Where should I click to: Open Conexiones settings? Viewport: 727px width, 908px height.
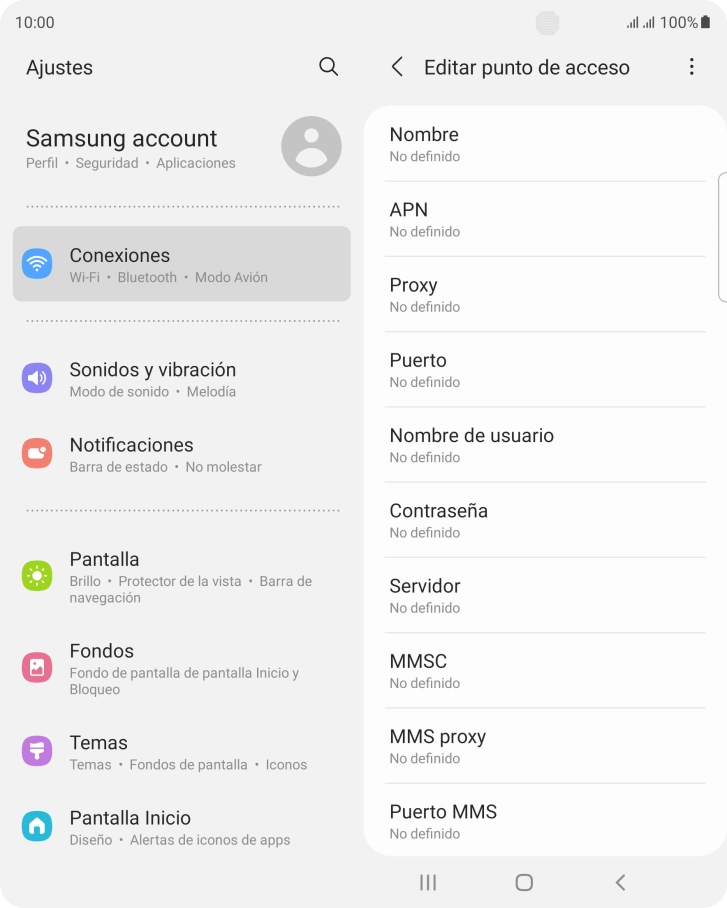[181, 264]
